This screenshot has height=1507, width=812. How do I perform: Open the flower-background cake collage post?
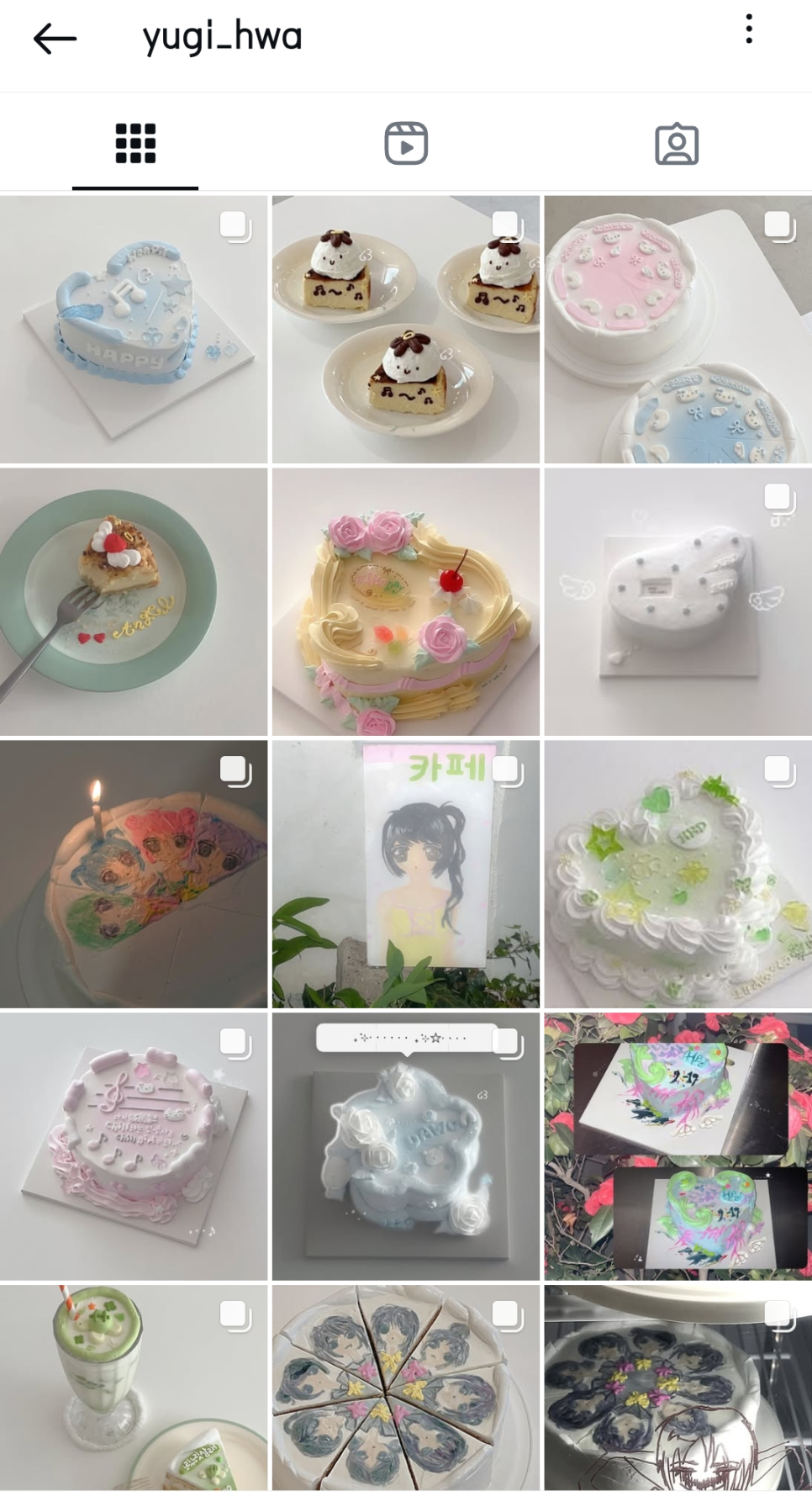(x=678, y=1146)
